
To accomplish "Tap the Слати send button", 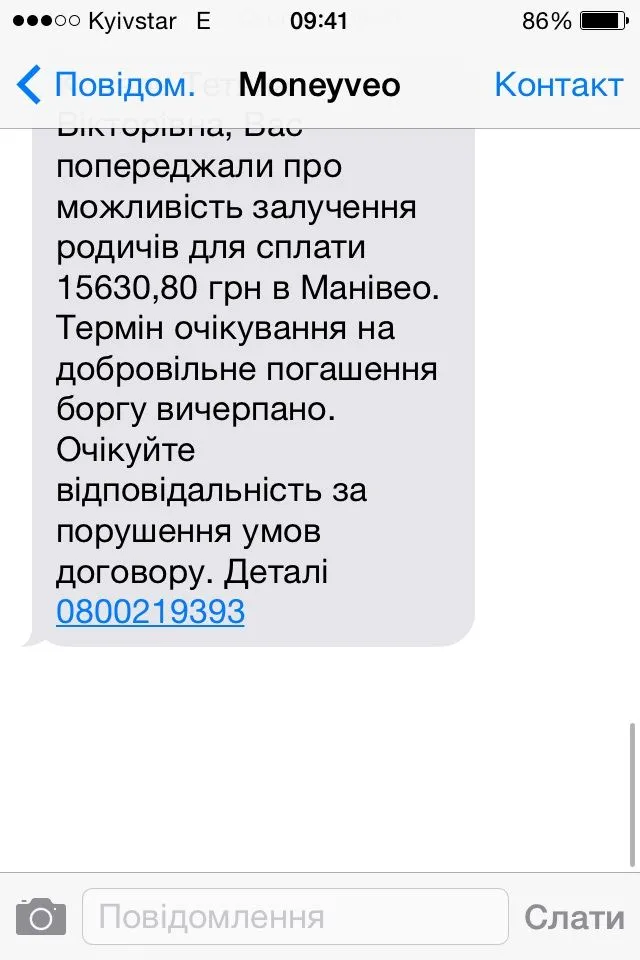I will (574, 916).
